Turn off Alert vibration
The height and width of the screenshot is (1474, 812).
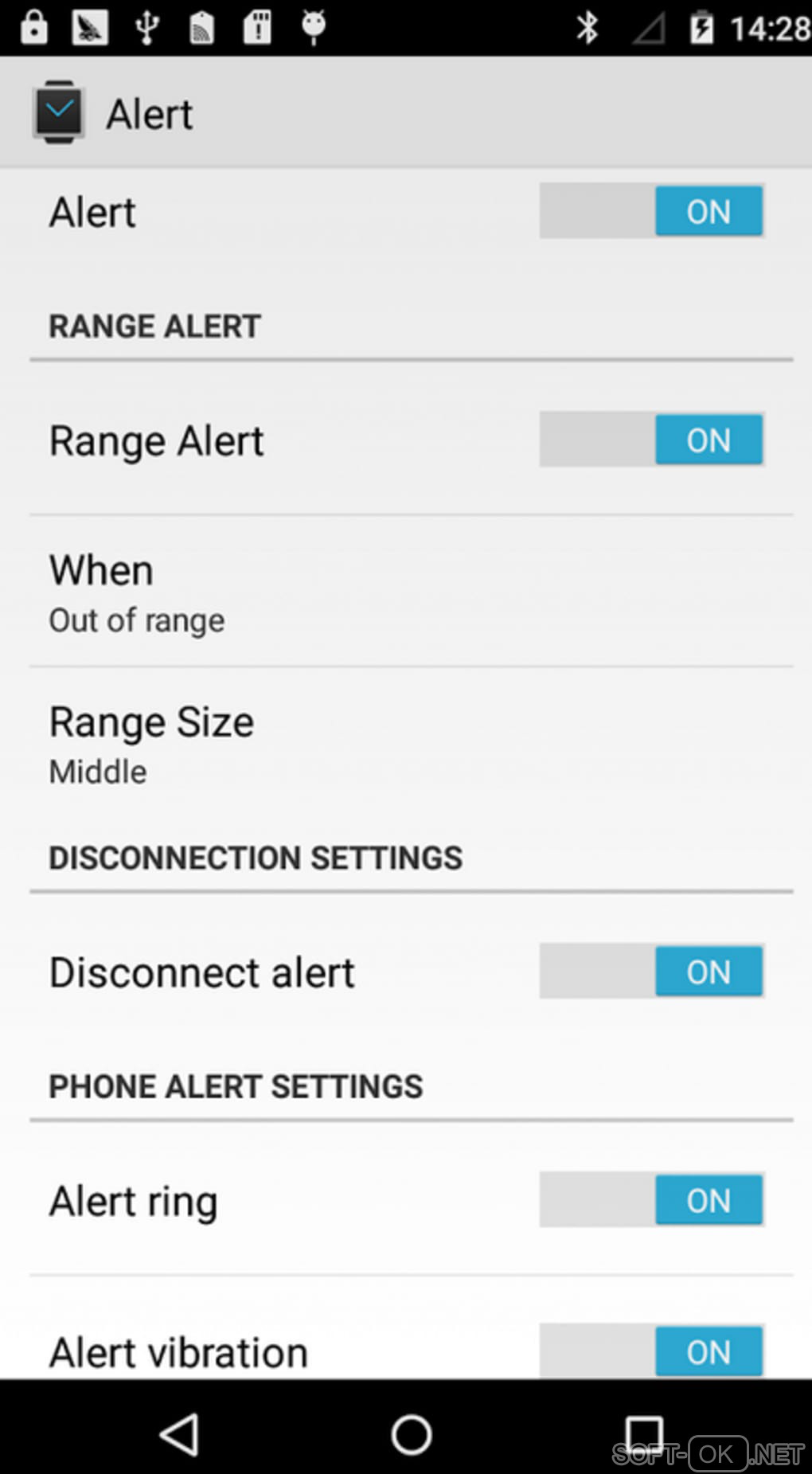[x=651, y=1351]
